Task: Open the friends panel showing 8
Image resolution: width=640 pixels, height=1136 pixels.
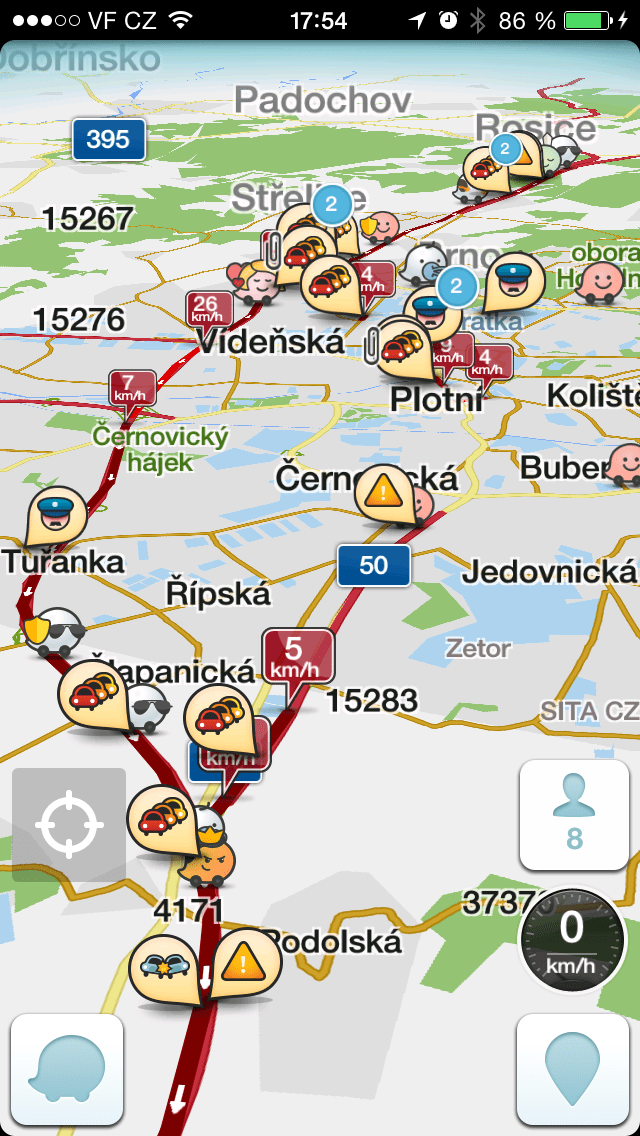Action: coord(574,815)
